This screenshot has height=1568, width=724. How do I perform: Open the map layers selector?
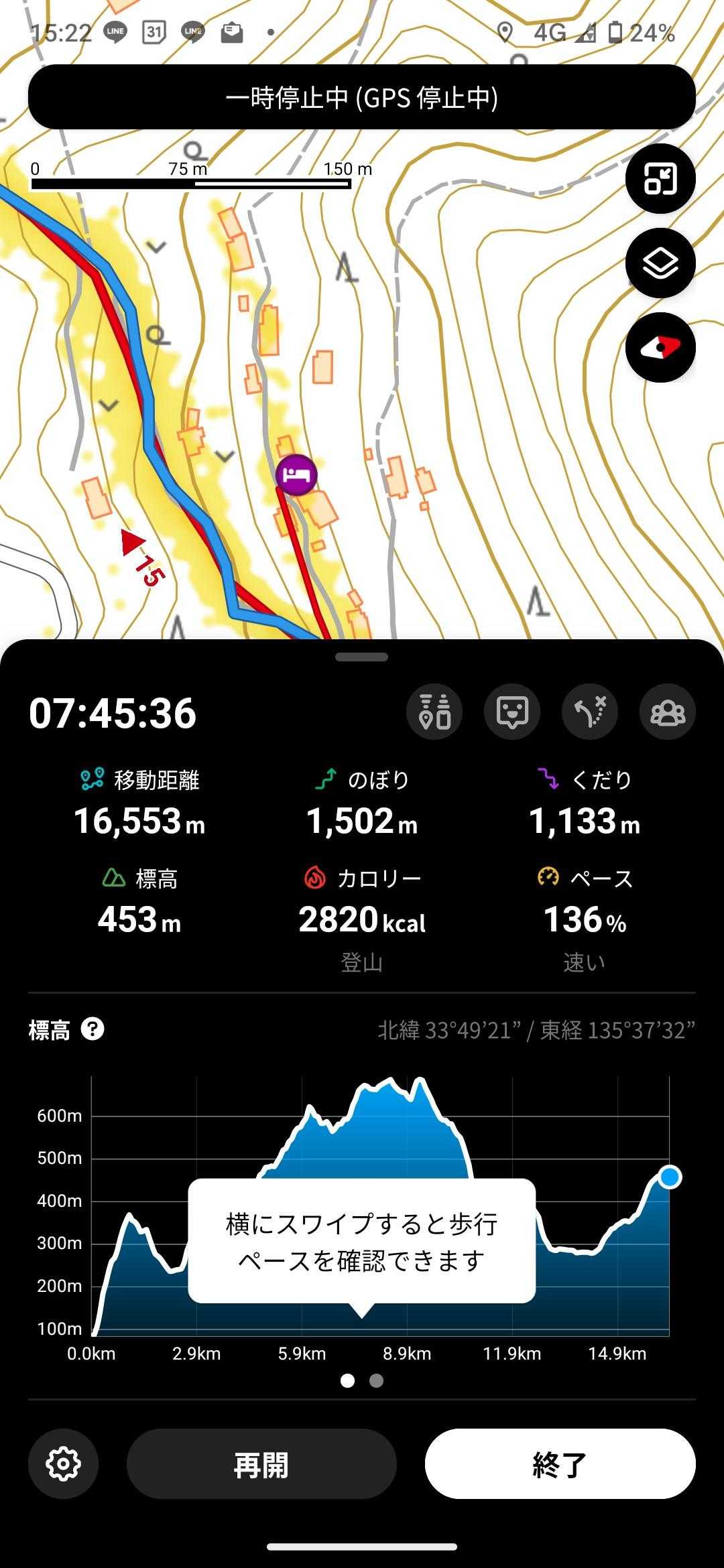(660, 263)
